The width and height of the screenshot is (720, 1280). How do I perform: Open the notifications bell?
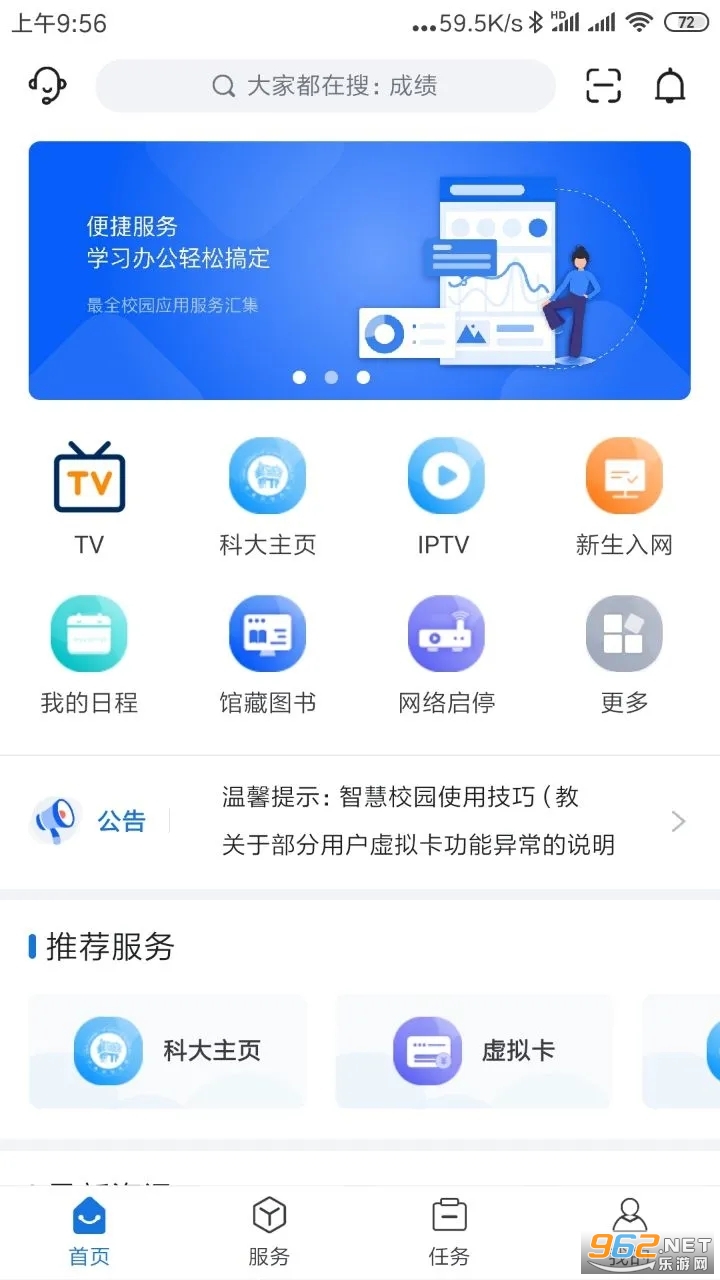[670, 86]
